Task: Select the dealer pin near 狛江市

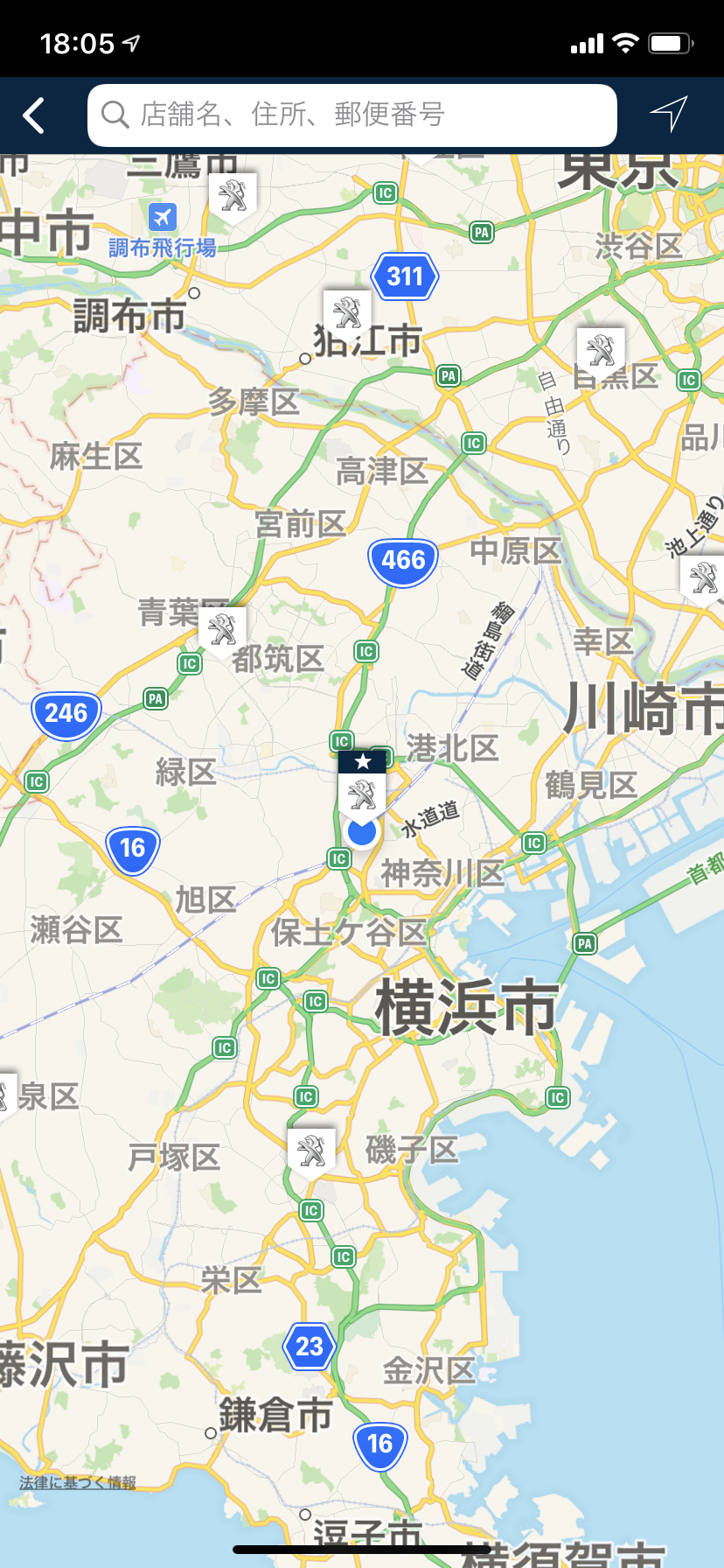Action: tap(347, 313)
